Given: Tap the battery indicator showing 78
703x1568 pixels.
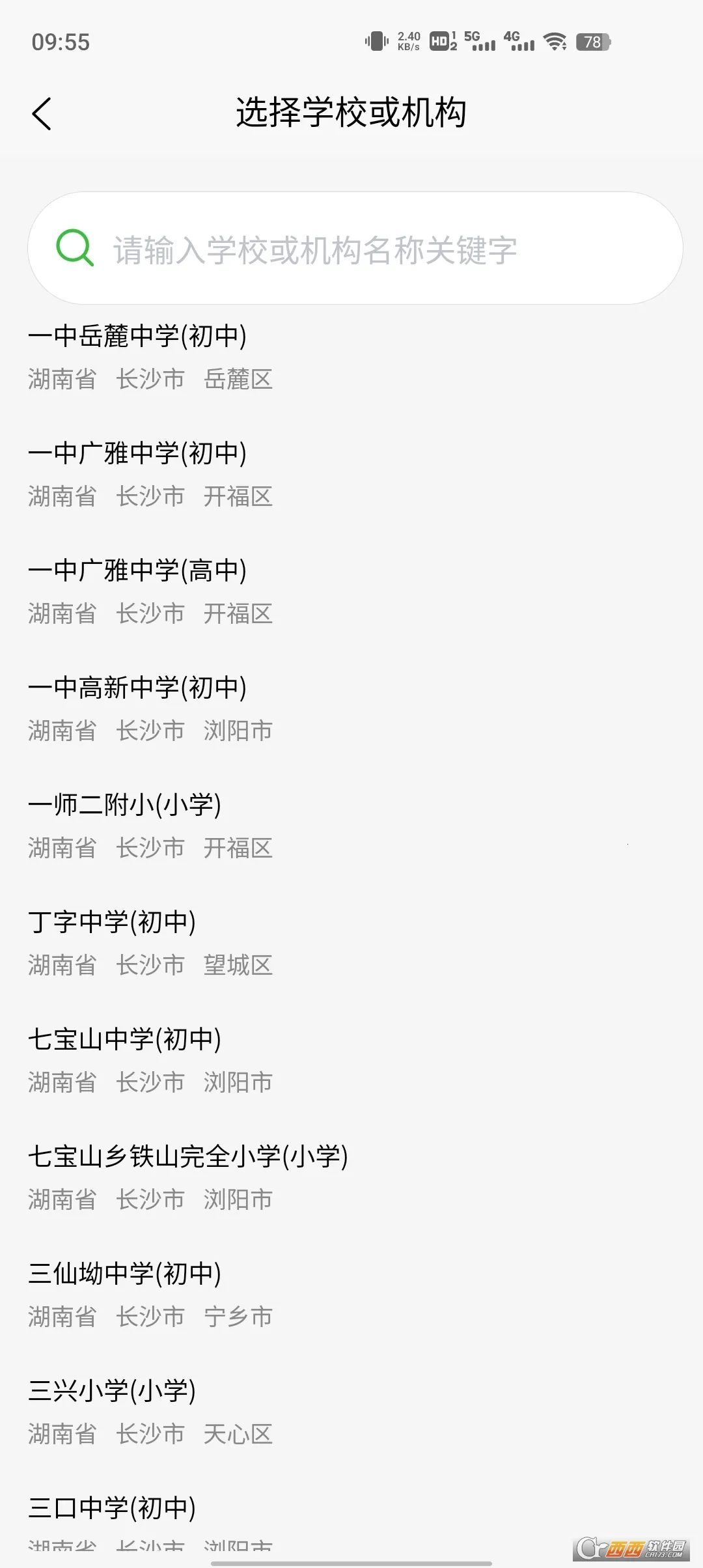Looking at the screenshot, I should coord(592,43).
